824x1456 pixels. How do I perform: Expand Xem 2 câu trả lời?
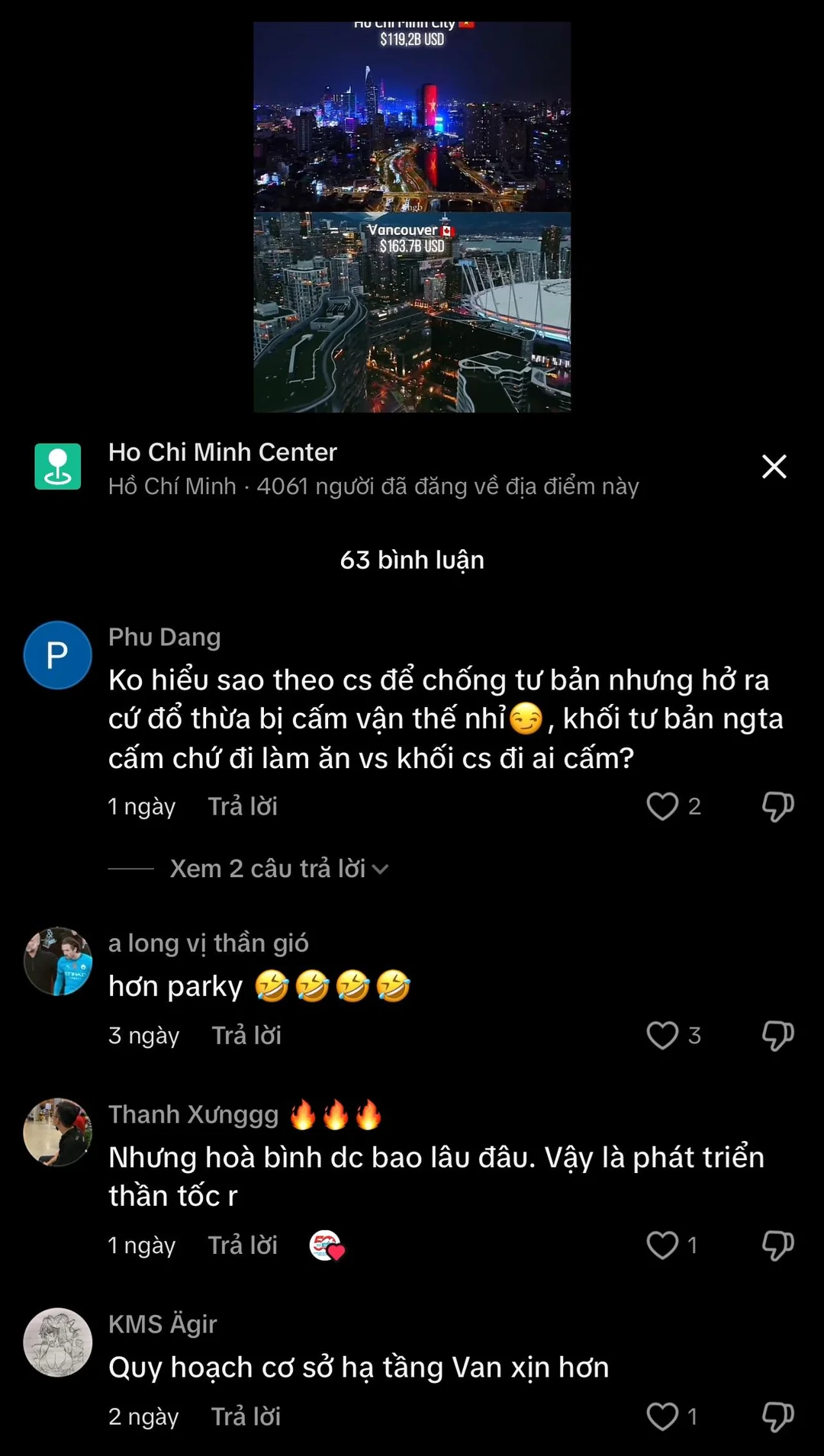(278, 869)
